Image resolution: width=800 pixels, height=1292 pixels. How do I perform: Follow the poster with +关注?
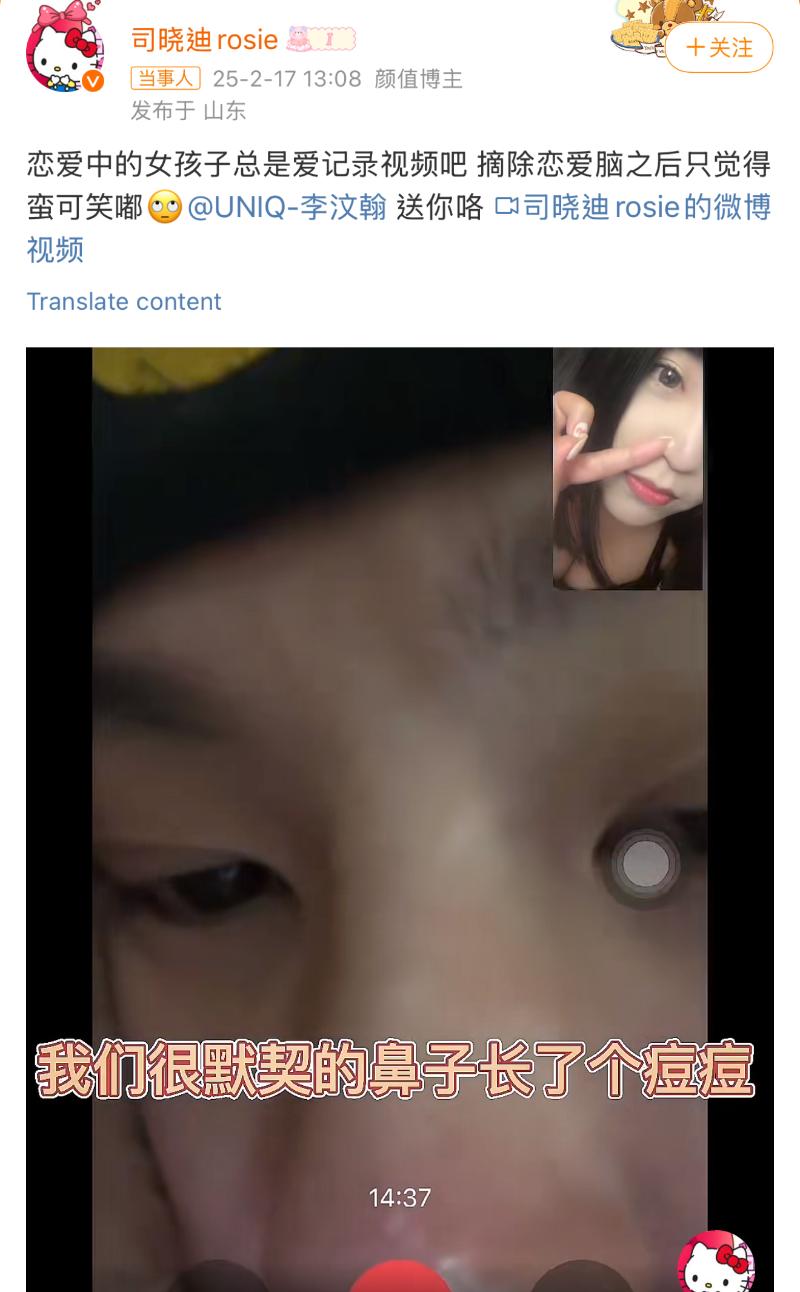click(719, 47)
